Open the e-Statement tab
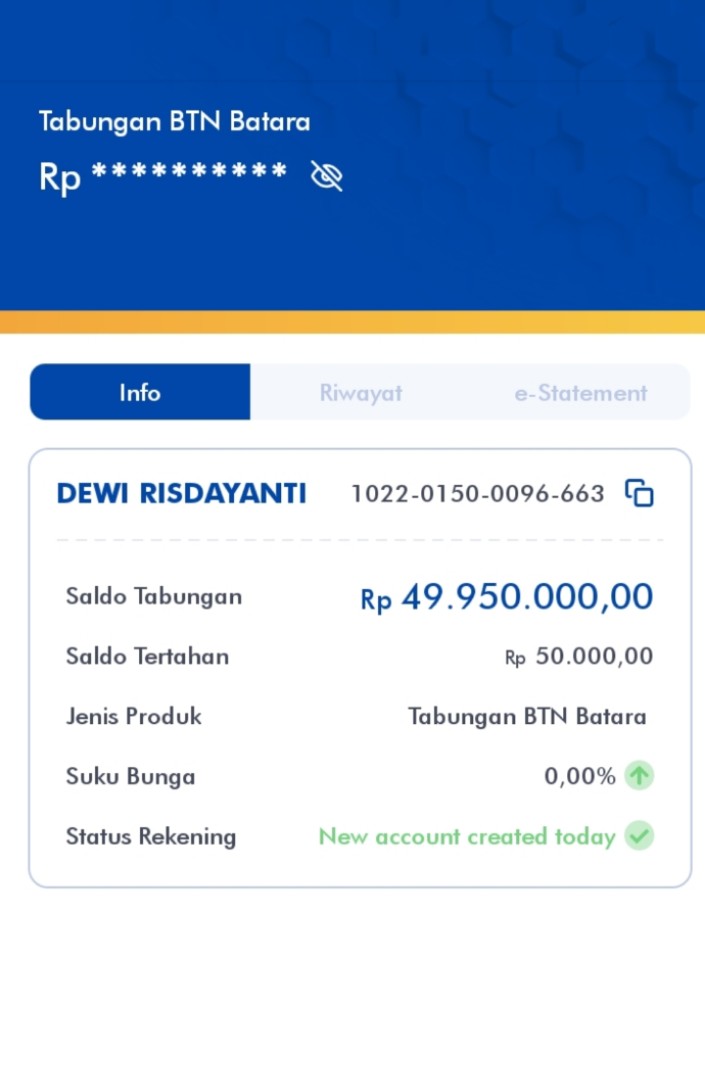The width and height of the screenshot is (705, 1077). coord(580,392)
